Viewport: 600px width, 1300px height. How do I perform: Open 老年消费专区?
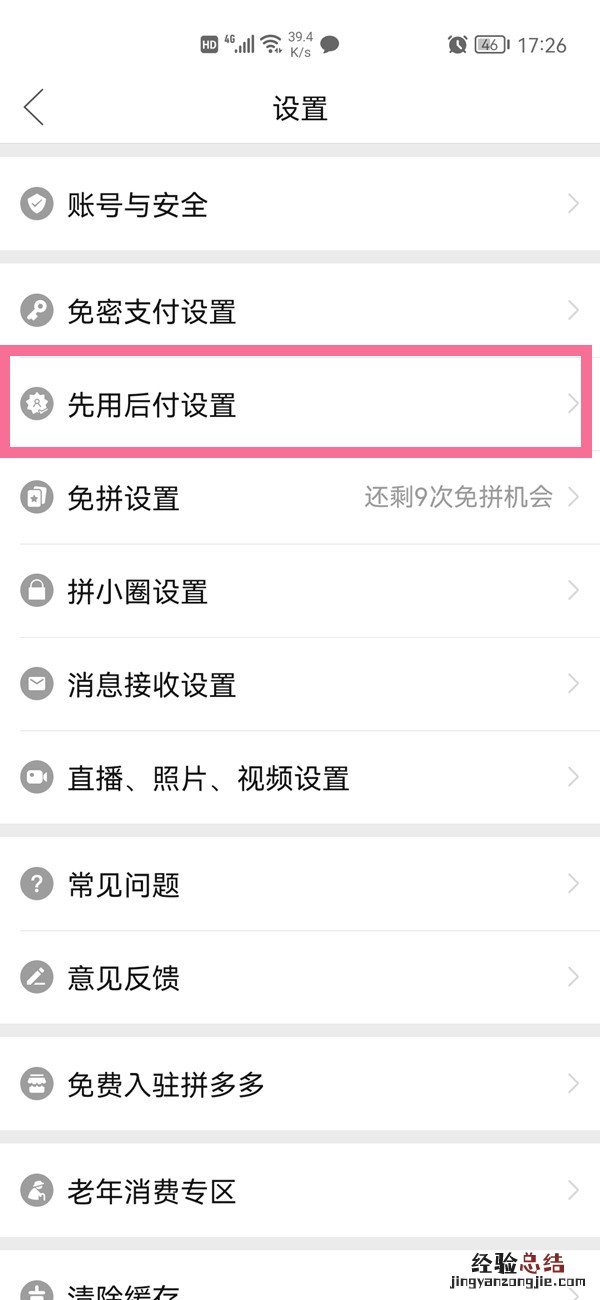(x=300, y=1190)
